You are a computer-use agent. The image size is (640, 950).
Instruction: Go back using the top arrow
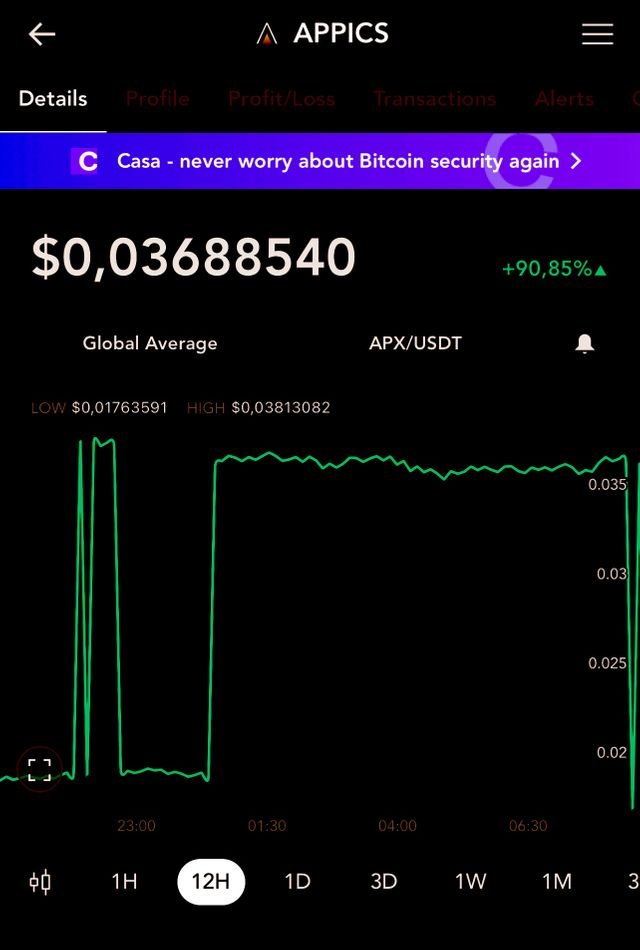click(42, 34)
